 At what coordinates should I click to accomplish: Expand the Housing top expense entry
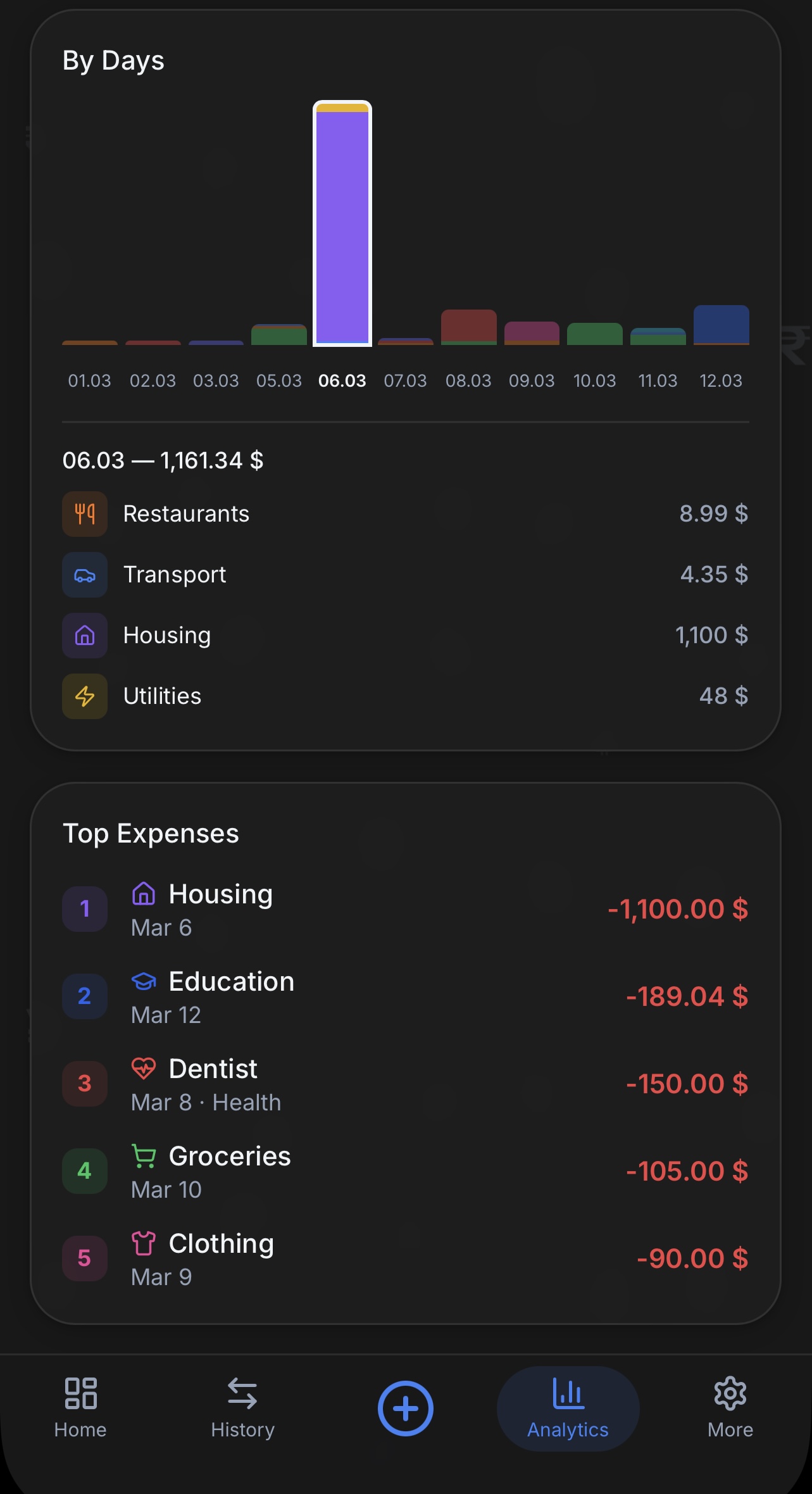point(405,908)
